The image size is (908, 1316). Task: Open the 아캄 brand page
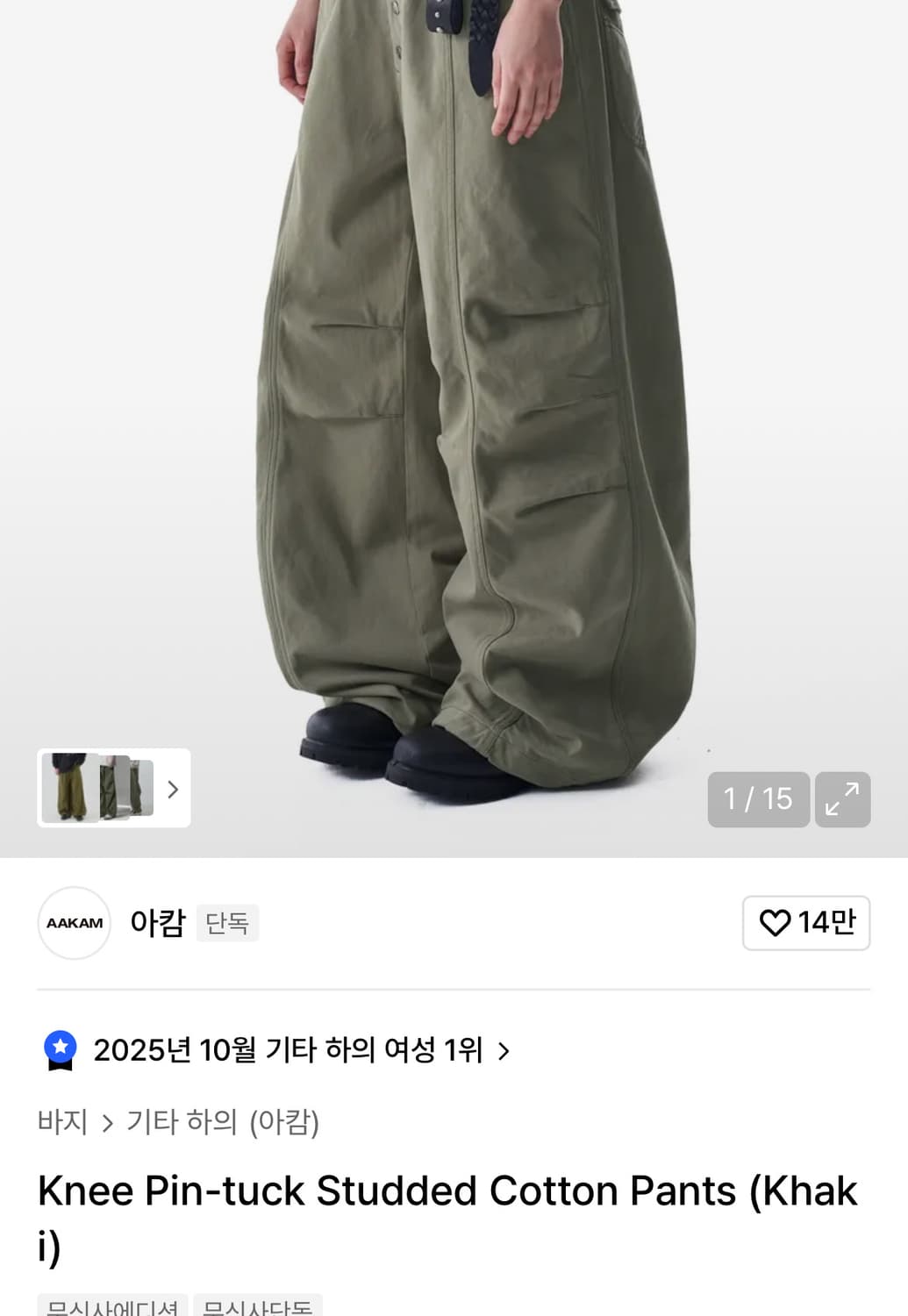(x=157, y=923)
